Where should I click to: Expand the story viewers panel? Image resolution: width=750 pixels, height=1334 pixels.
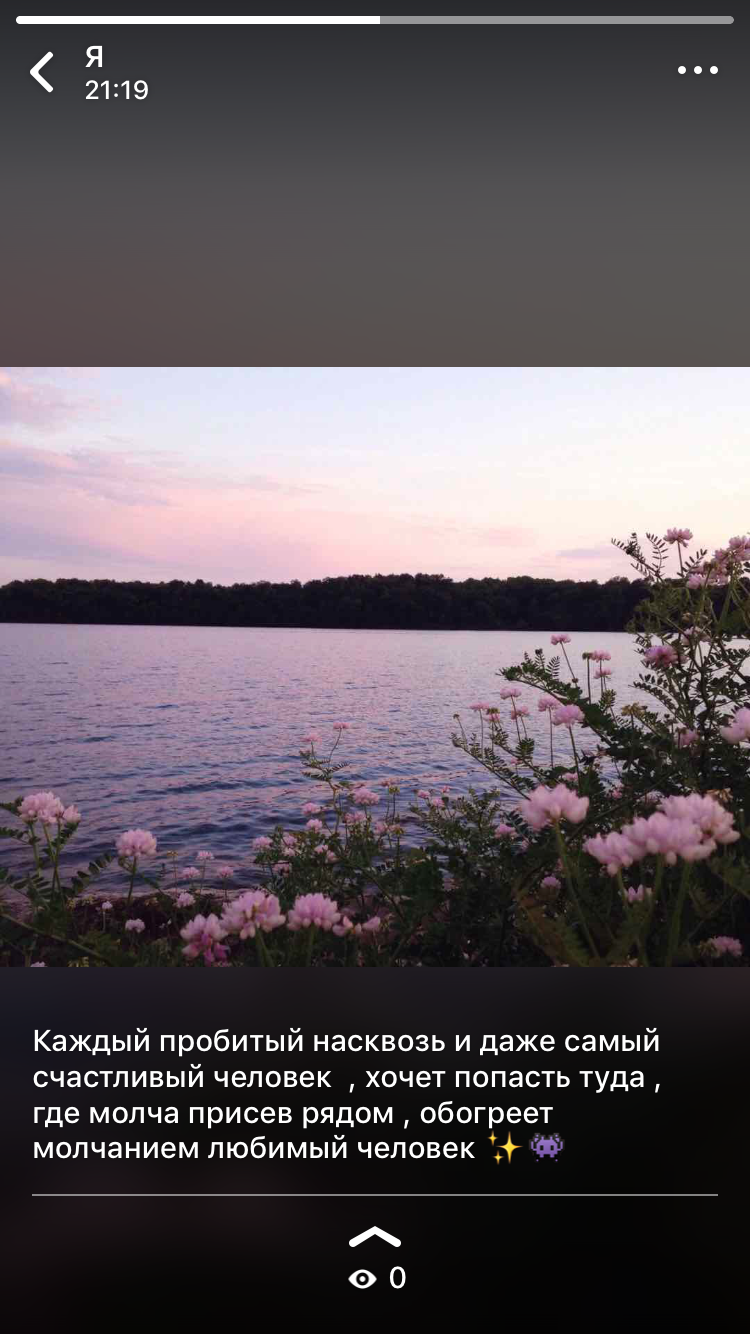click(x=375, y=1238)
